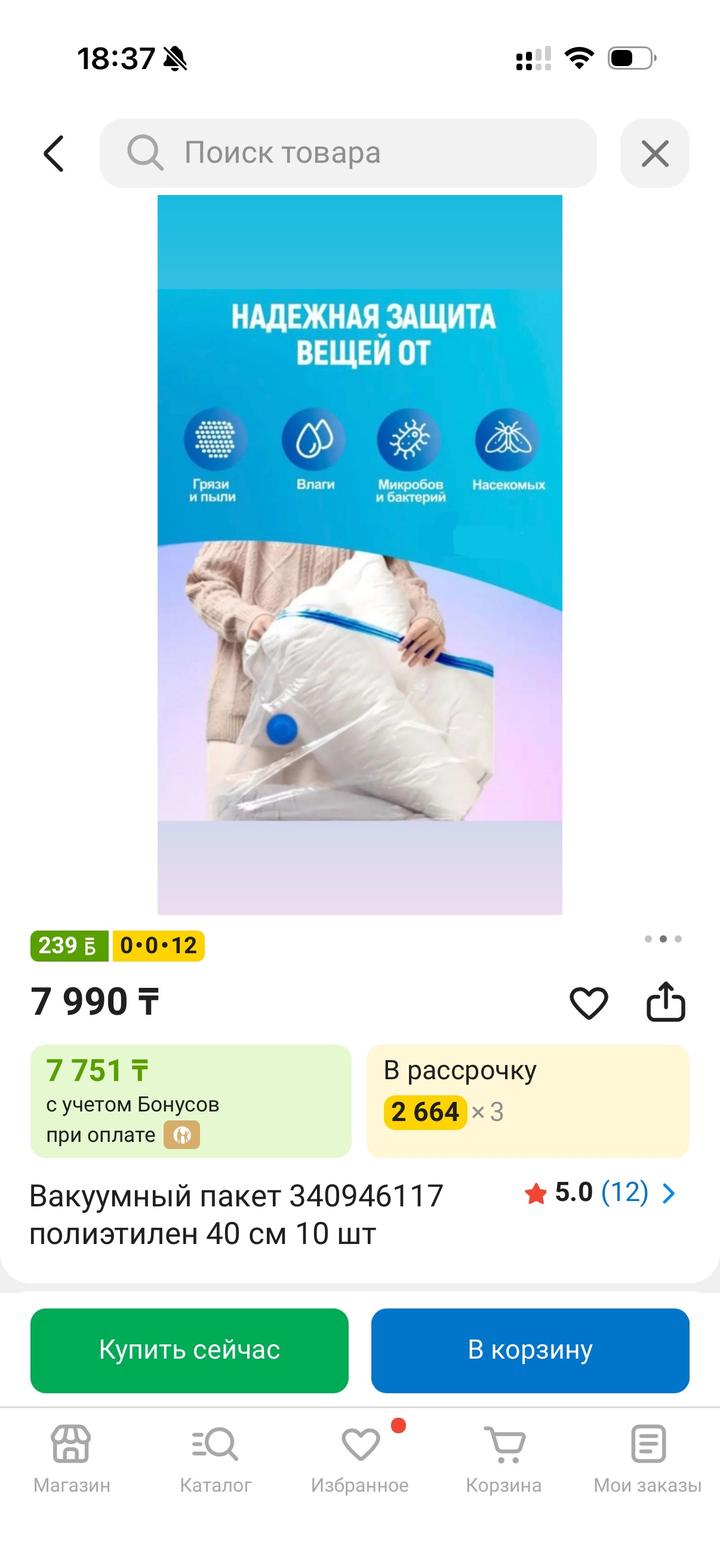720x1565 pixels.
Task: Tap the 'Поиск товара' search field
Action: click(348, 153)
